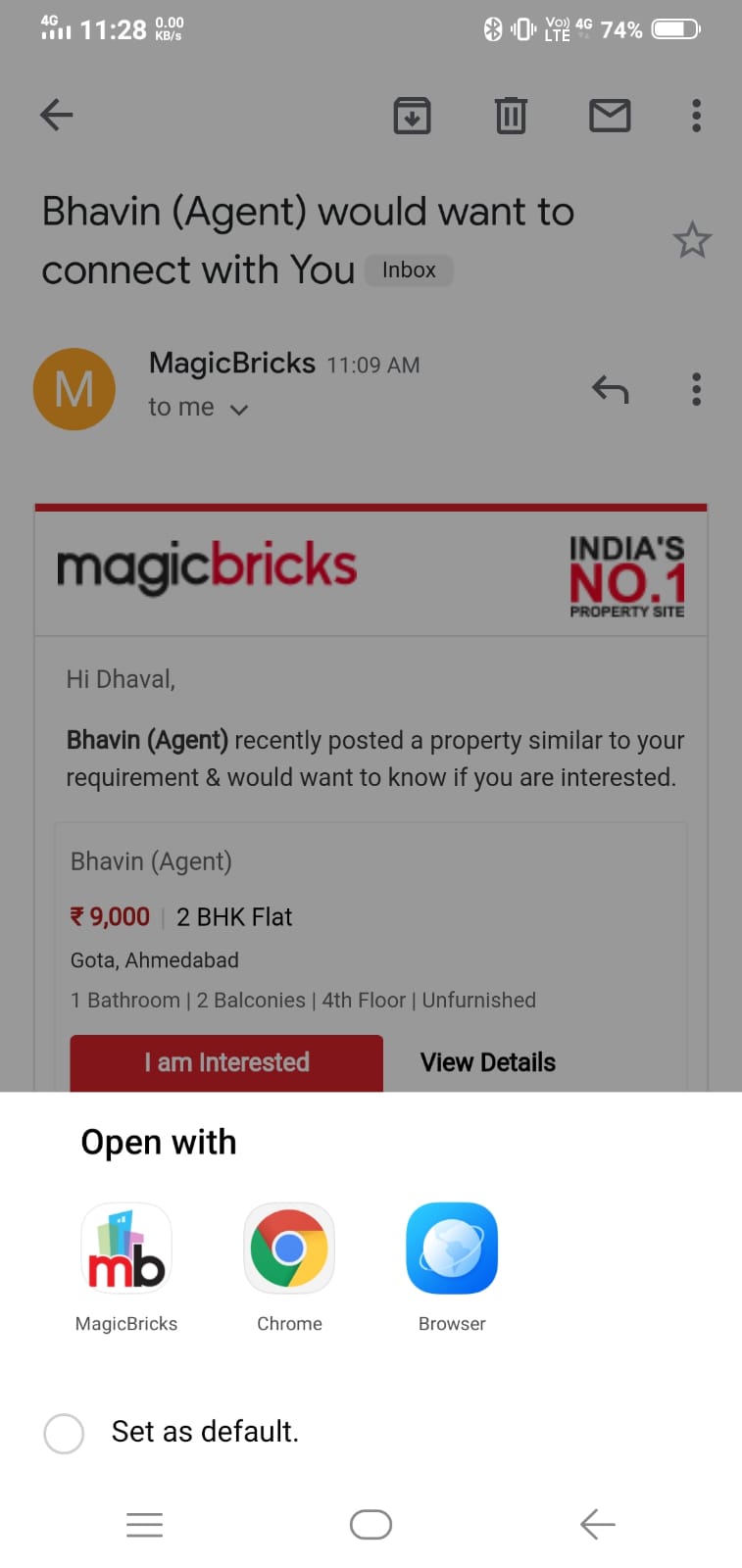
Task: Go to the home screen
Action: [371, 1524]
